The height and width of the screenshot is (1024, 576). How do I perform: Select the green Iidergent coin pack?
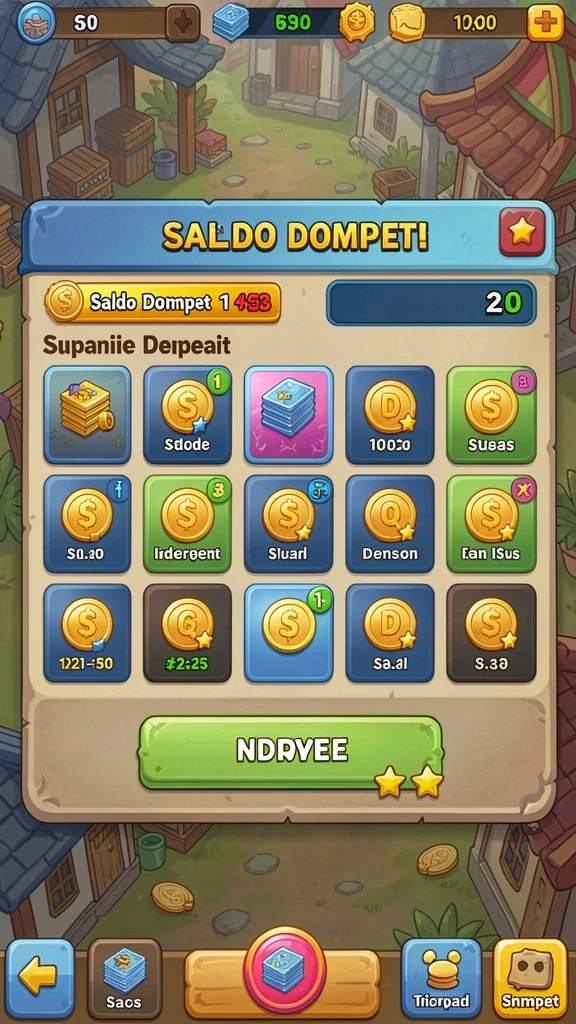click(x=187, y=524)
